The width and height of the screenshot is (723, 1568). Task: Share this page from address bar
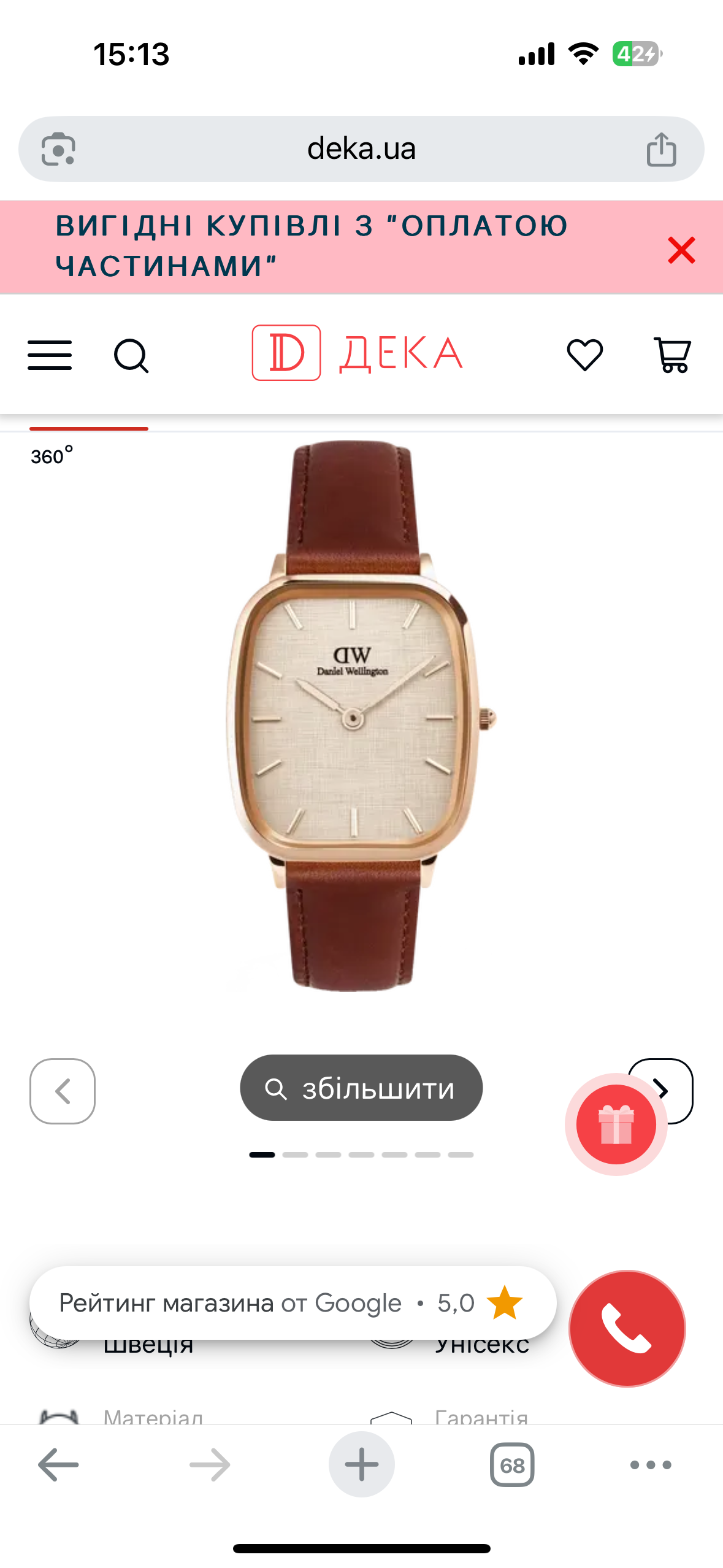click(x=661, y=150)
